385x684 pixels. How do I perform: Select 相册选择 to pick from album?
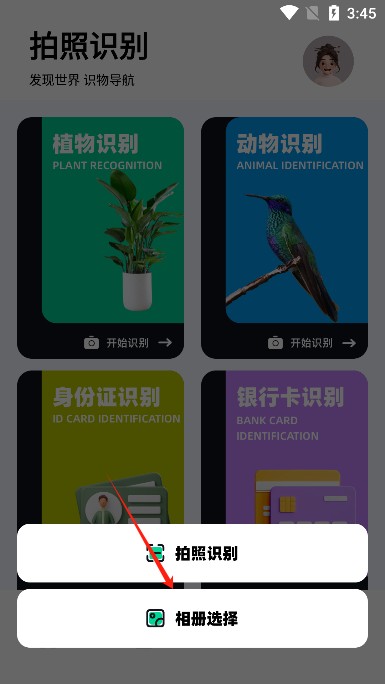(x=192, y=619)
